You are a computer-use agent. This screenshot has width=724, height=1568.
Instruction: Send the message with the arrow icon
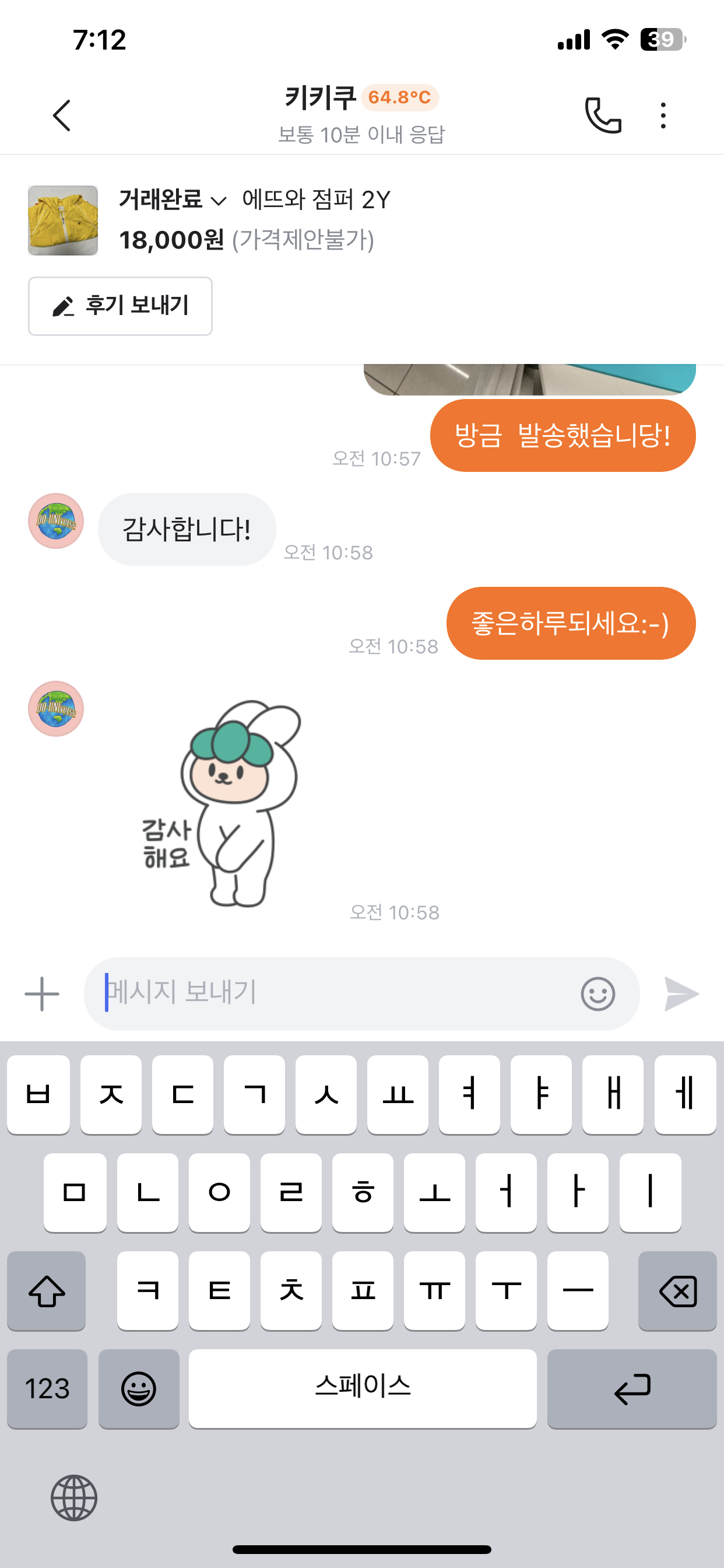pyautogui.click(x=681, y=993)
